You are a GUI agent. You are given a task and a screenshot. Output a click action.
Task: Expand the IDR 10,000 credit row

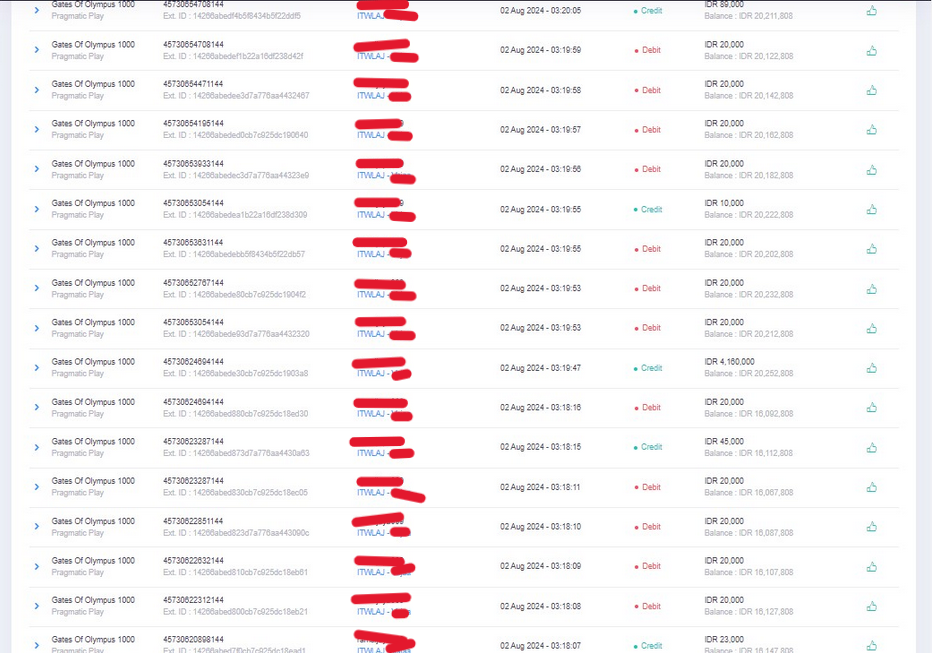[37, 209]
